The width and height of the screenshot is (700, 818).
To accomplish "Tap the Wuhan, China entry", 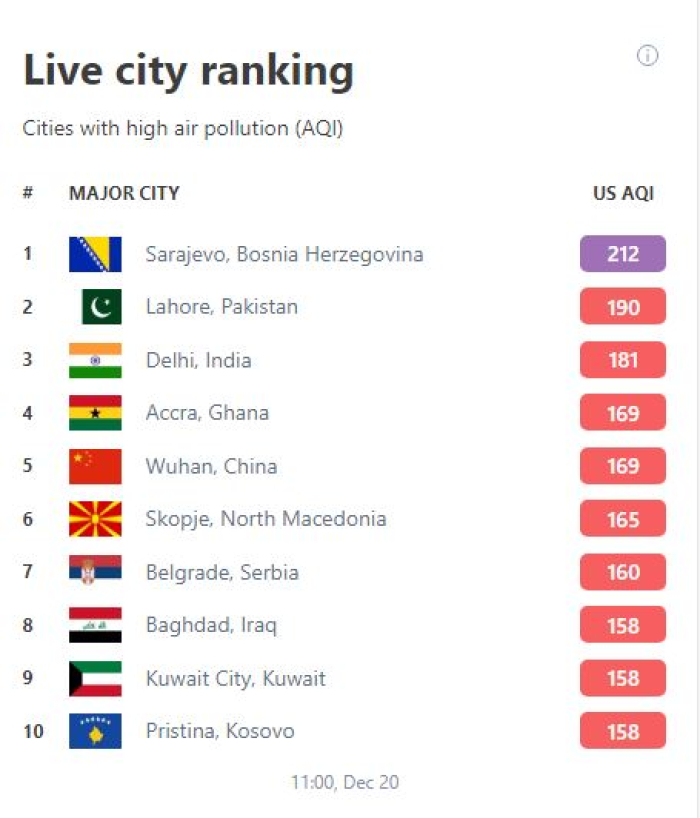I will coord(211,466).
